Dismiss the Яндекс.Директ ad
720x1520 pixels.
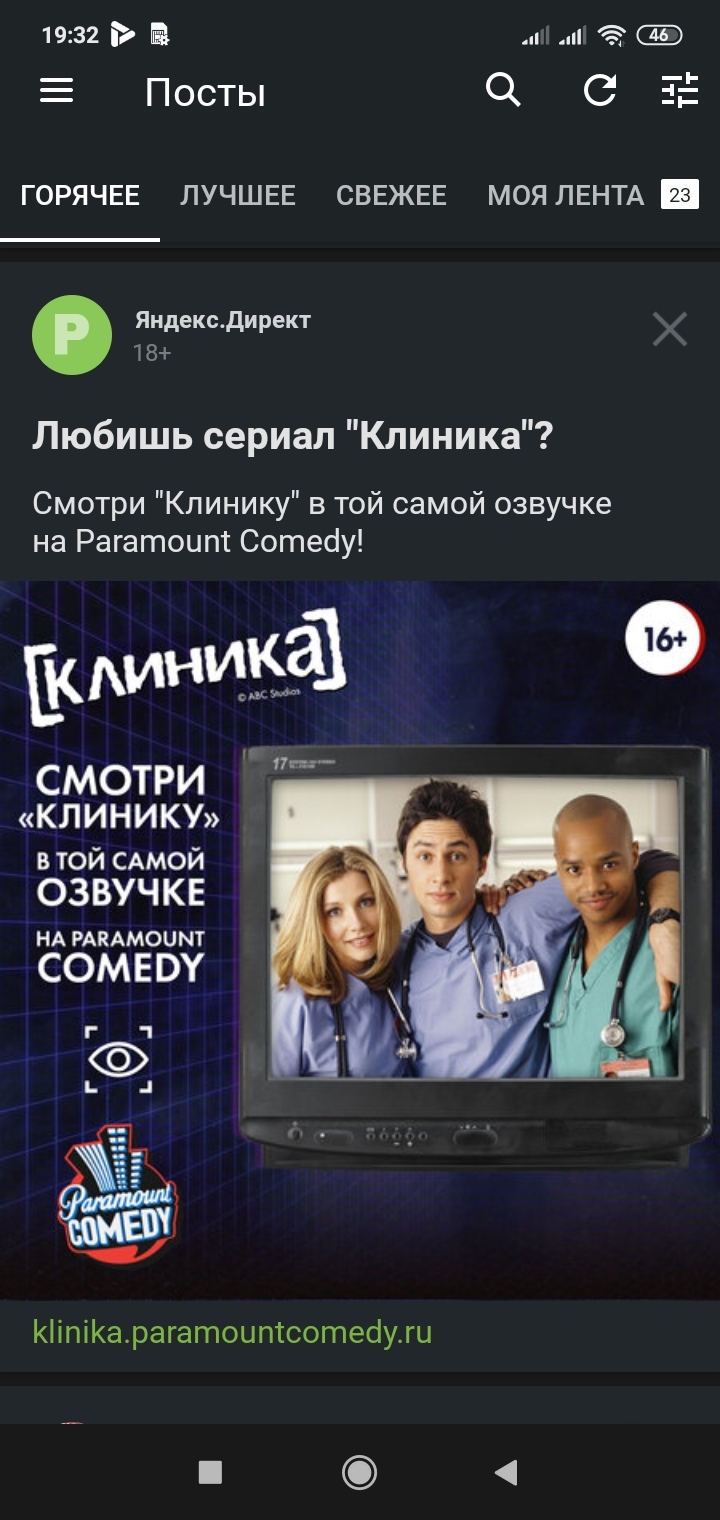click(669, 329)
